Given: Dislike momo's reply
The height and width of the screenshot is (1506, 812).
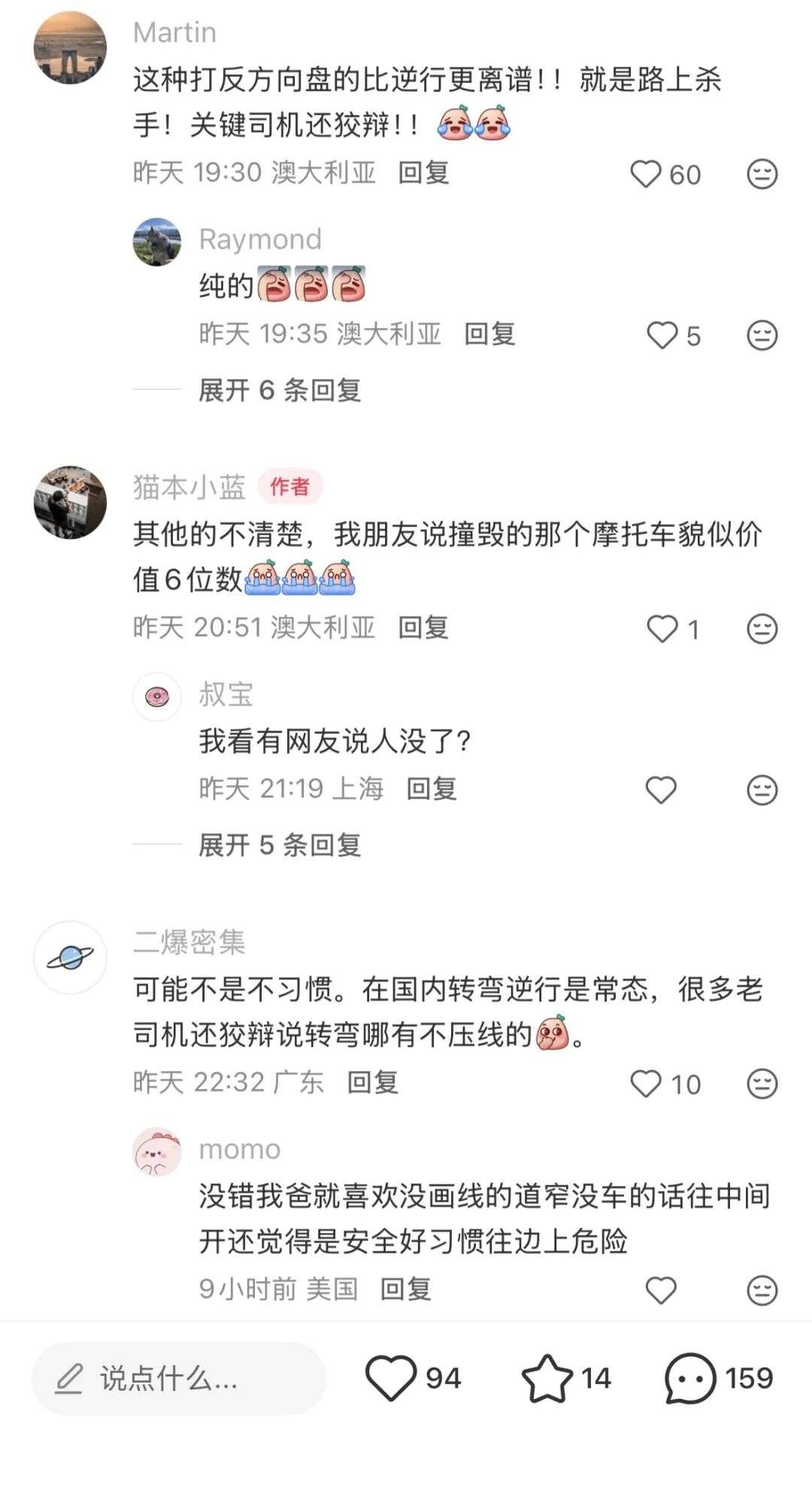Looking at the screenshot, I should (762, 1291).
